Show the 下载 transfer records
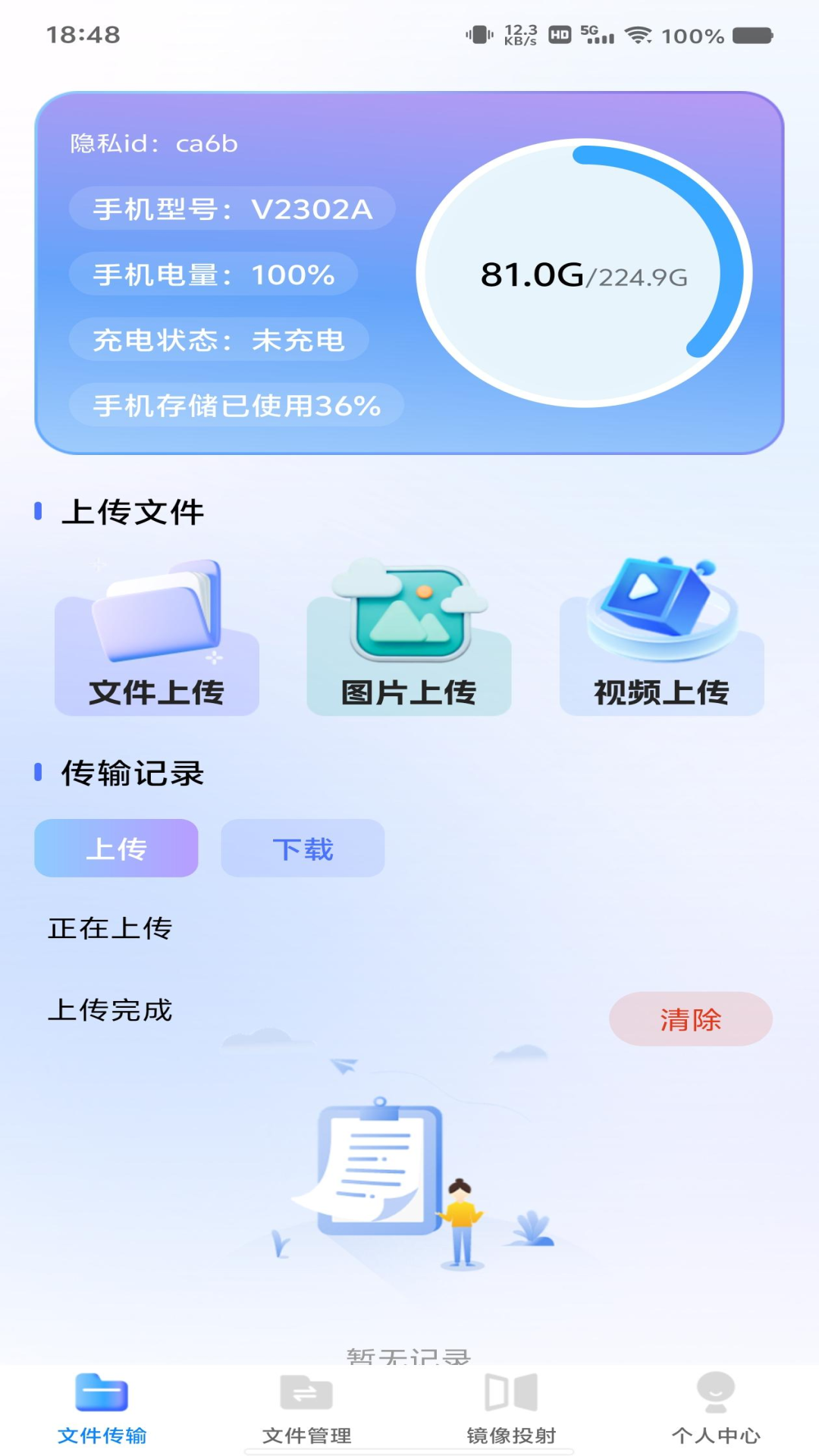819x1456 pixels. (303, 848)
